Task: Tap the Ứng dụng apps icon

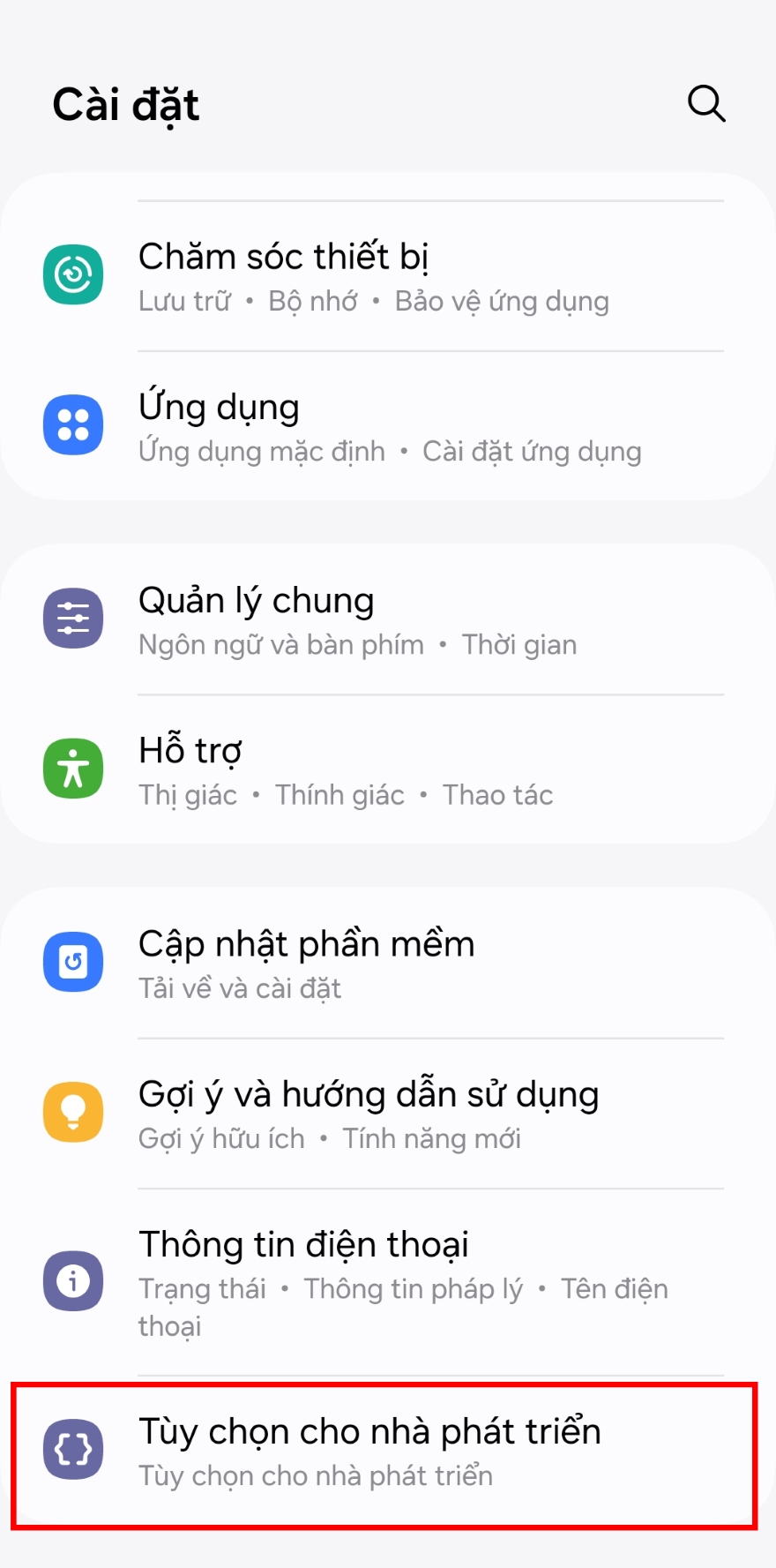Action: click(73, 425)
